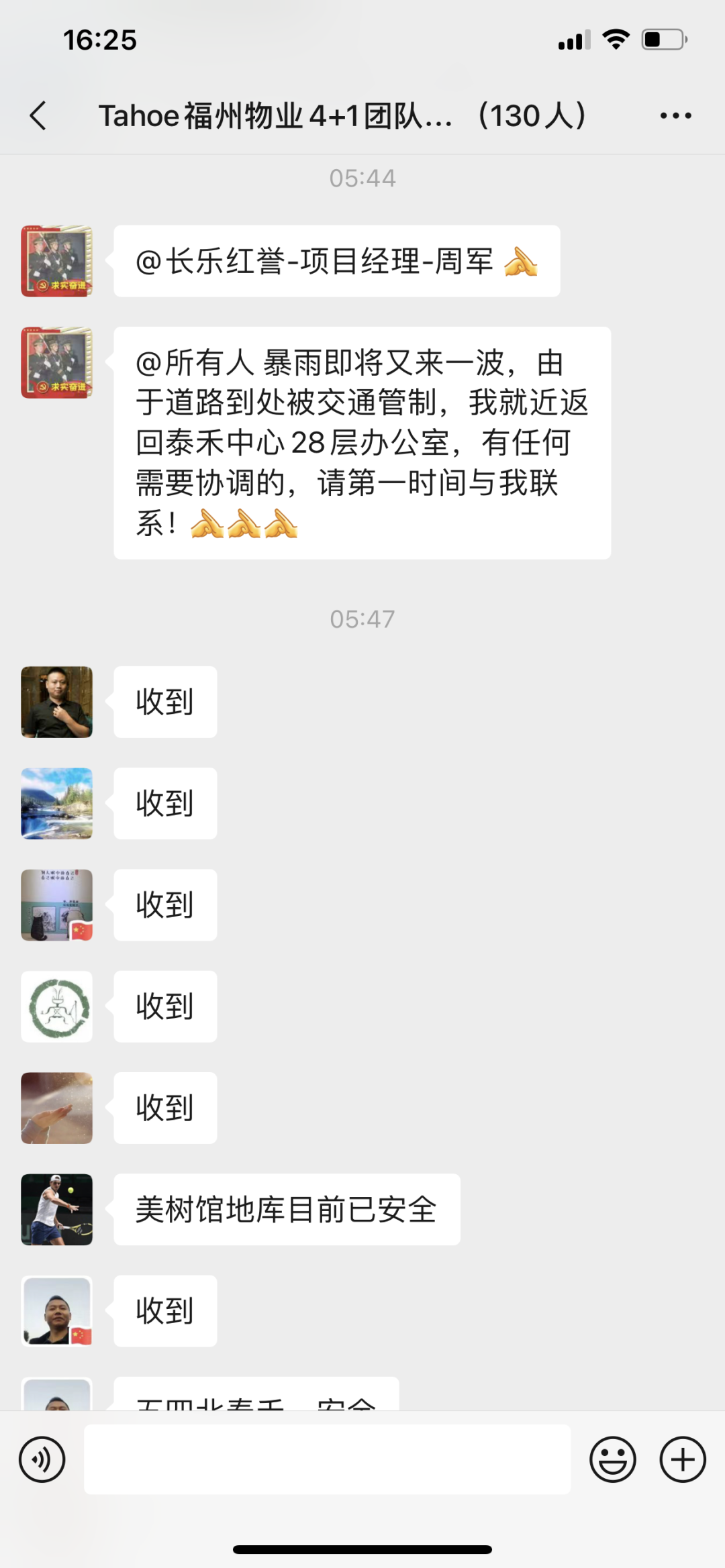This screenshot has height=1568, width=725.
Task: View profile of the tennis player avatar
Action: click(57, 1209)
